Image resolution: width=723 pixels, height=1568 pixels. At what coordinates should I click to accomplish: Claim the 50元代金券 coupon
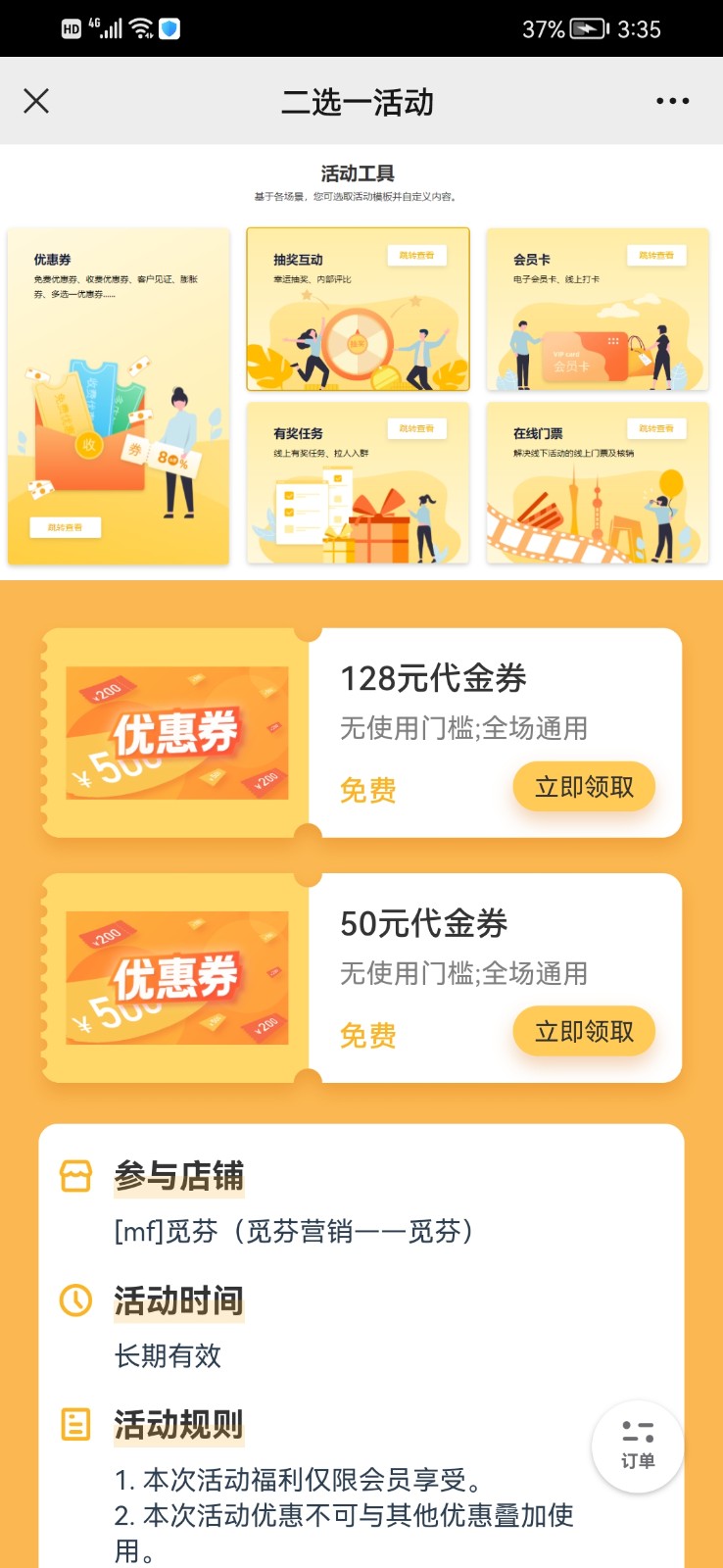584,1032
